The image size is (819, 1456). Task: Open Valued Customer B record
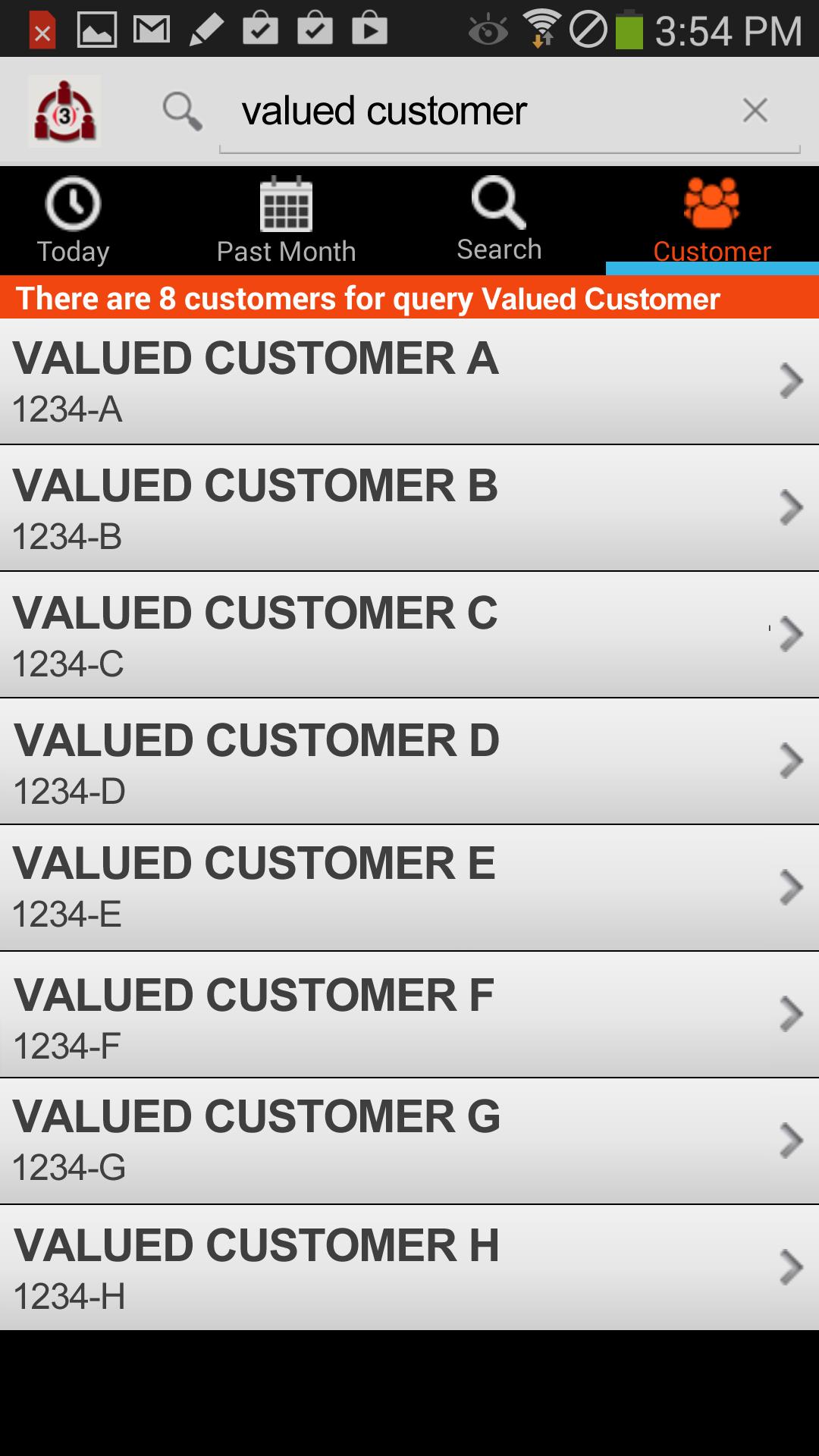(x=409, y=508)
